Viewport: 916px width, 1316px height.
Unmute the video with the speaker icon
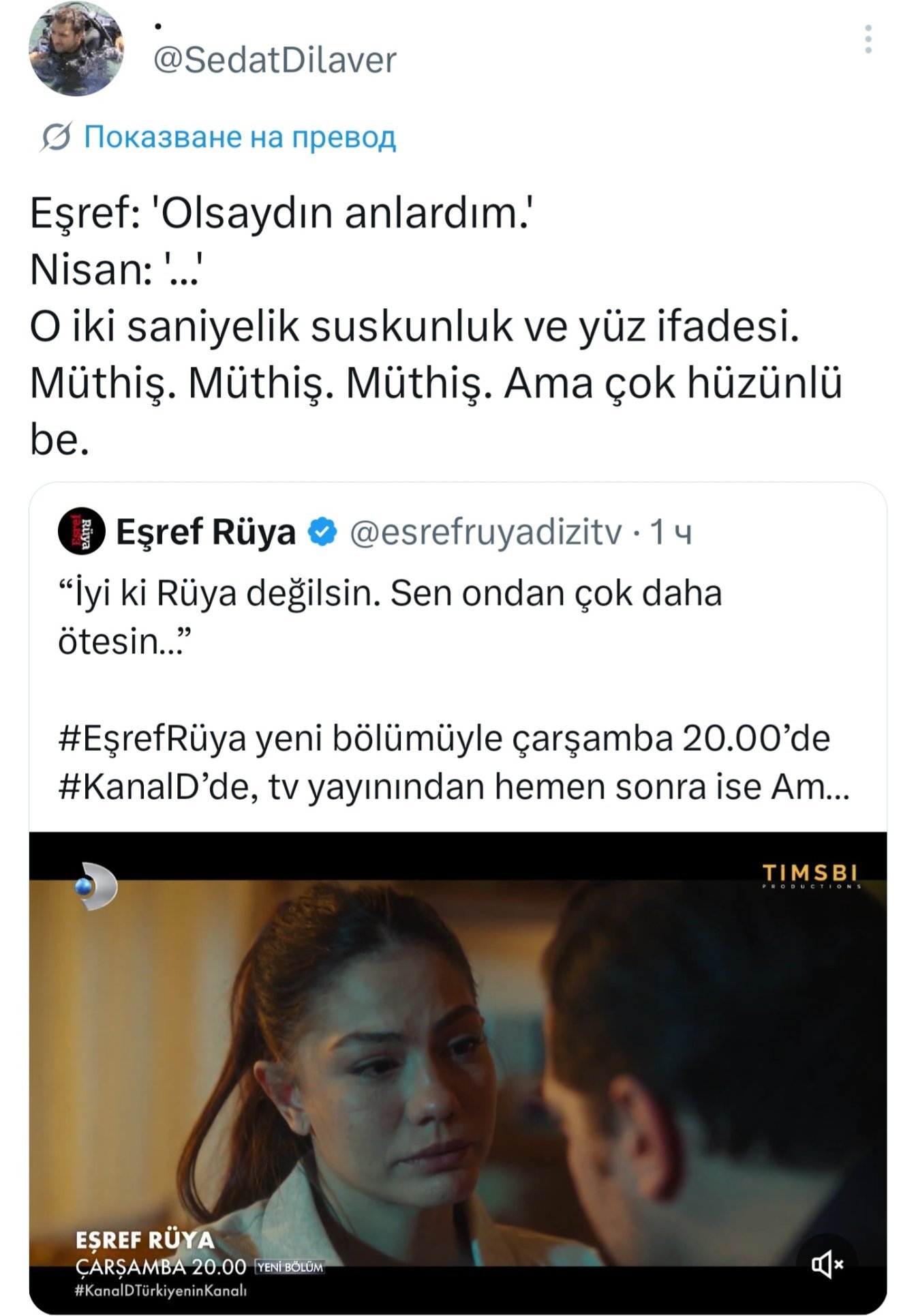coord(827,1264)
